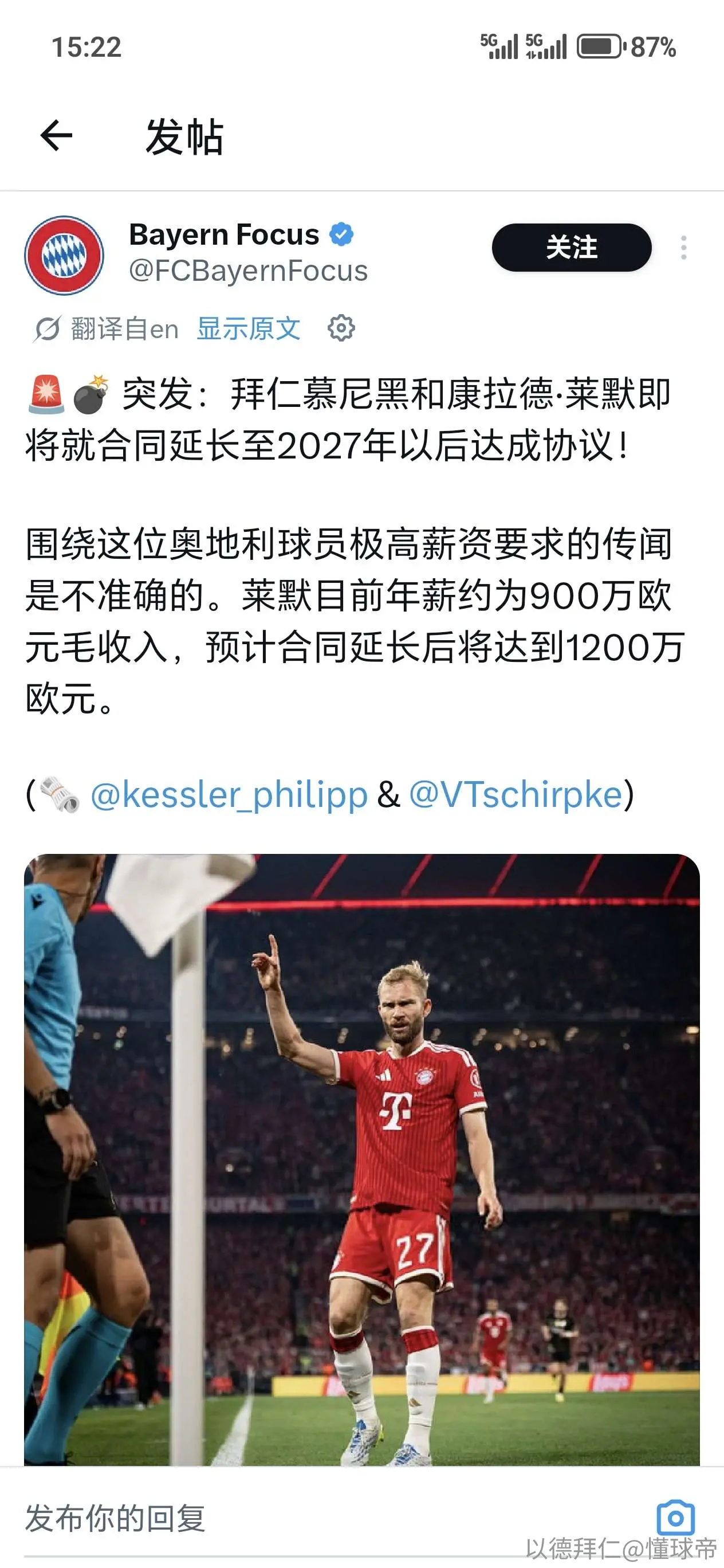This screenshot has height=1568, width=724.
Task: Open Bayern Focus profile avatar
Action: [64, 255]
